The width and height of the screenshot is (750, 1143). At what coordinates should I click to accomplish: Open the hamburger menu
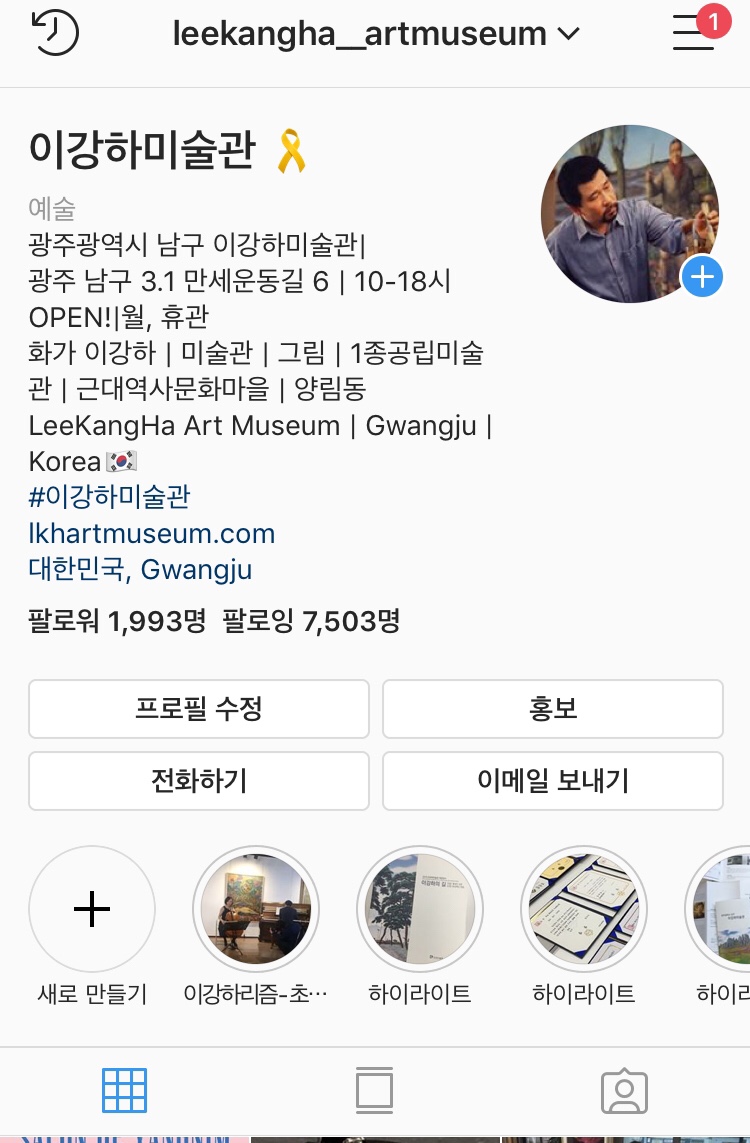tap(693, 34)
